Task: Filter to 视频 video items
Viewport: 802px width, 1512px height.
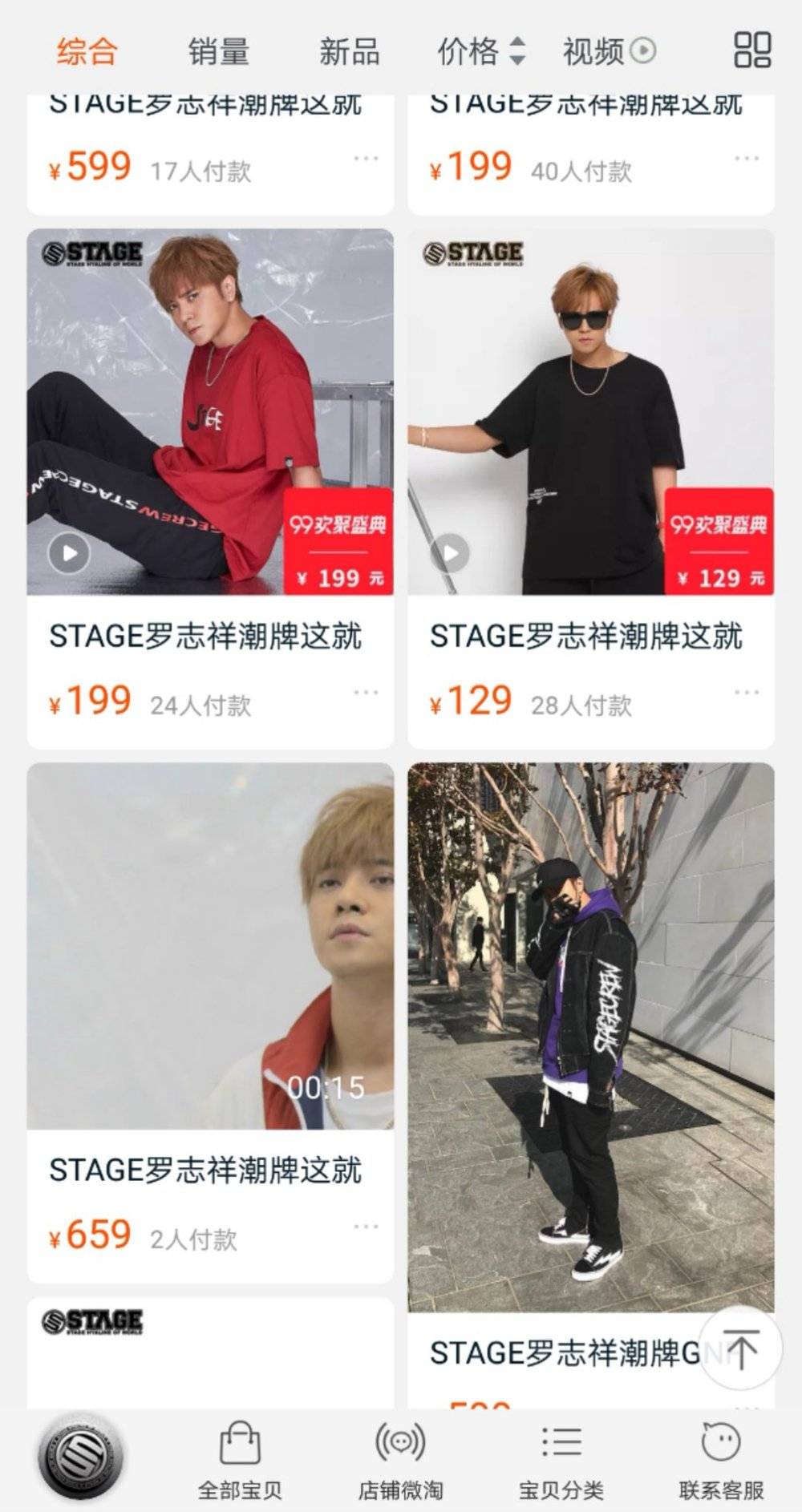Action: (x=609, y=51)
